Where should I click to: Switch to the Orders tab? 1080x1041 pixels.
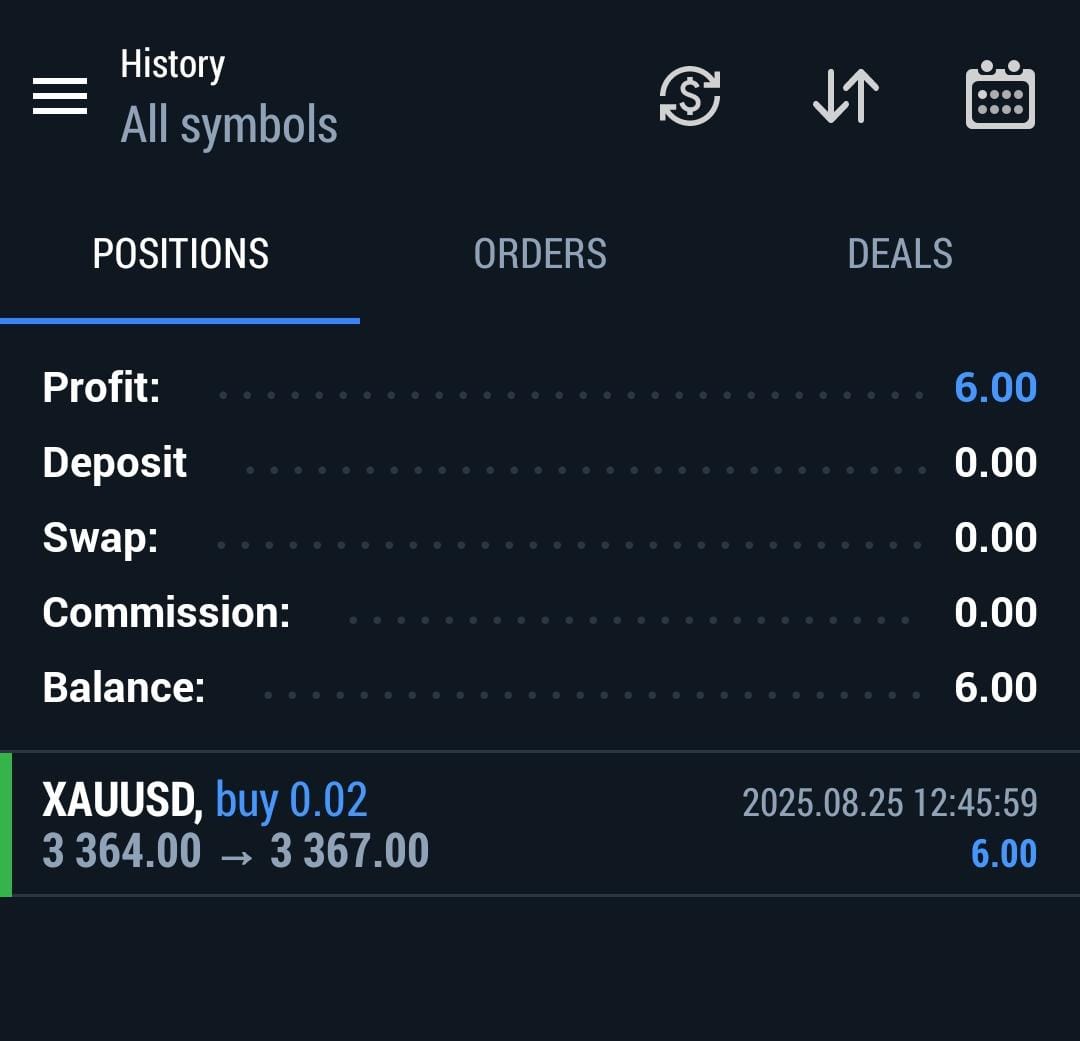coord(540,254)
